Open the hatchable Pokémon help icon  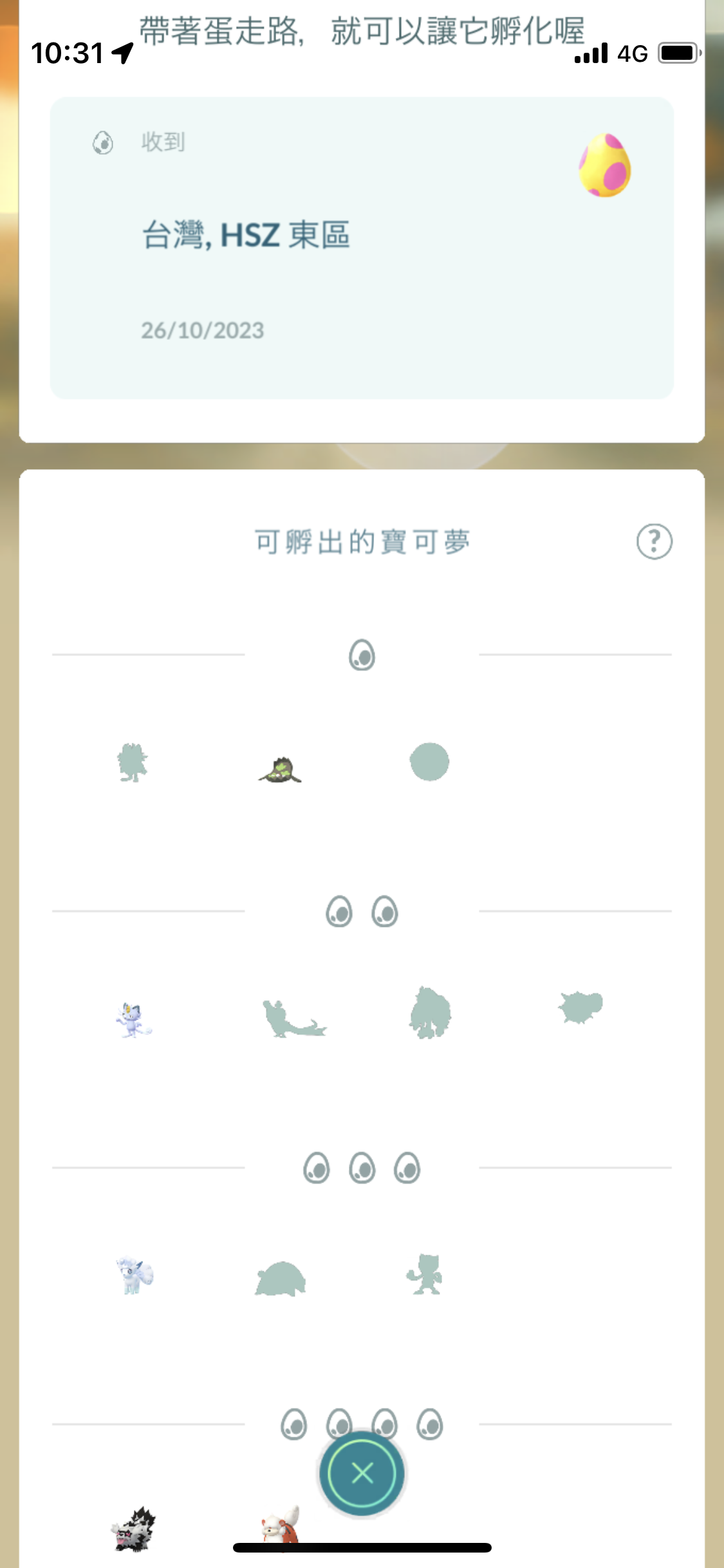(654, 542)
